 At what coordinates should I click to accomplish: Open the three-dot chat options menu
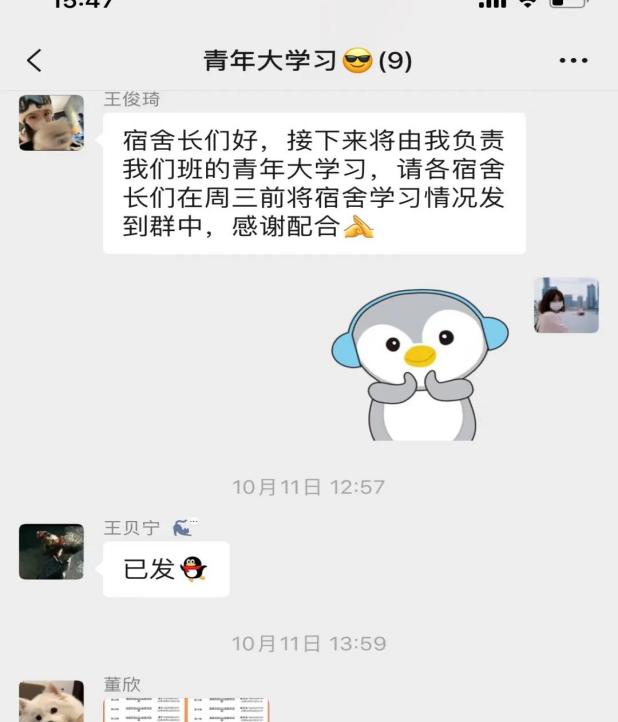(573, 61)
